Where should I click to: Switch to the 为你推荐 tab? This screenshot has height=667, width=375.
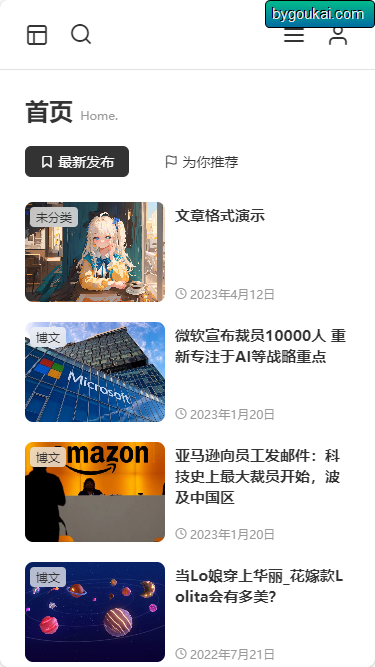202,162
